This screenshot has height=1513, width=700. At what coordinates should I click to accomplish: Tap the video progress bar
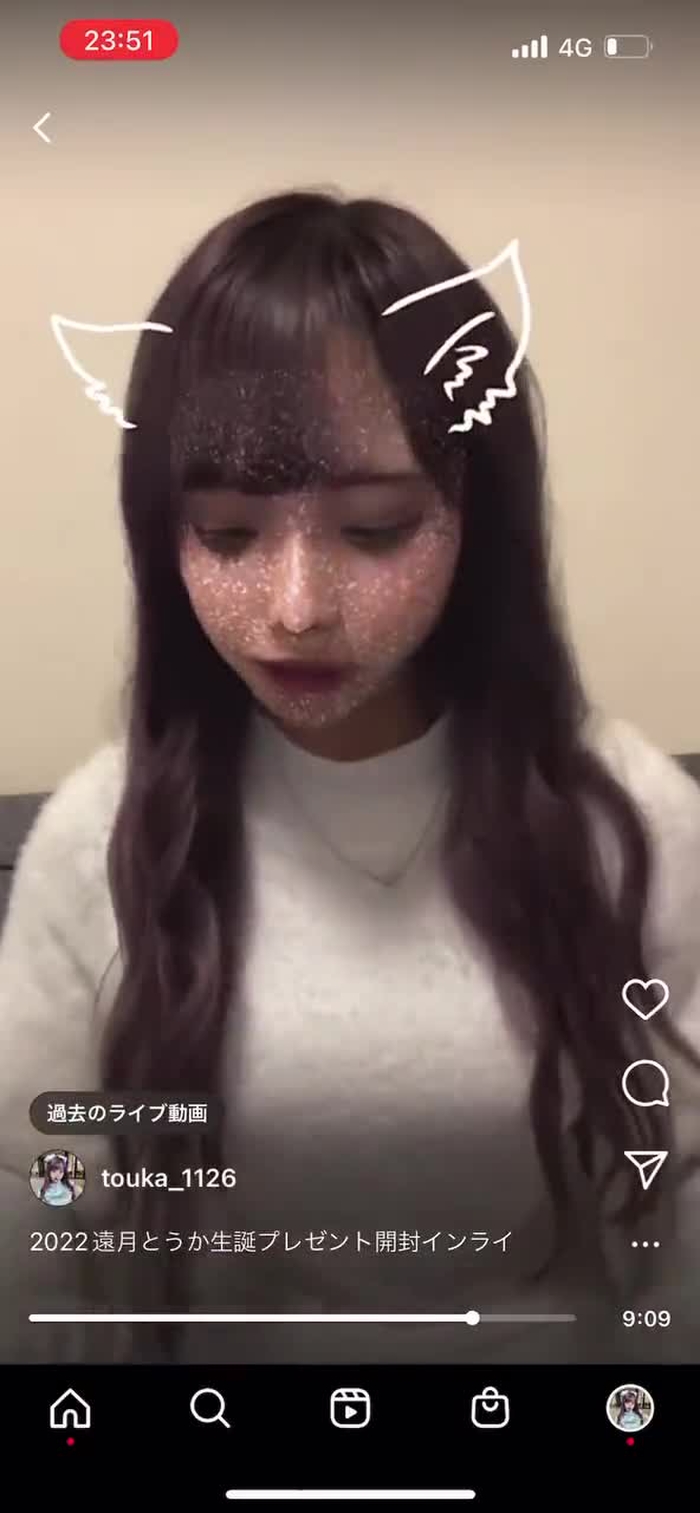click(x=300, y=1318)
